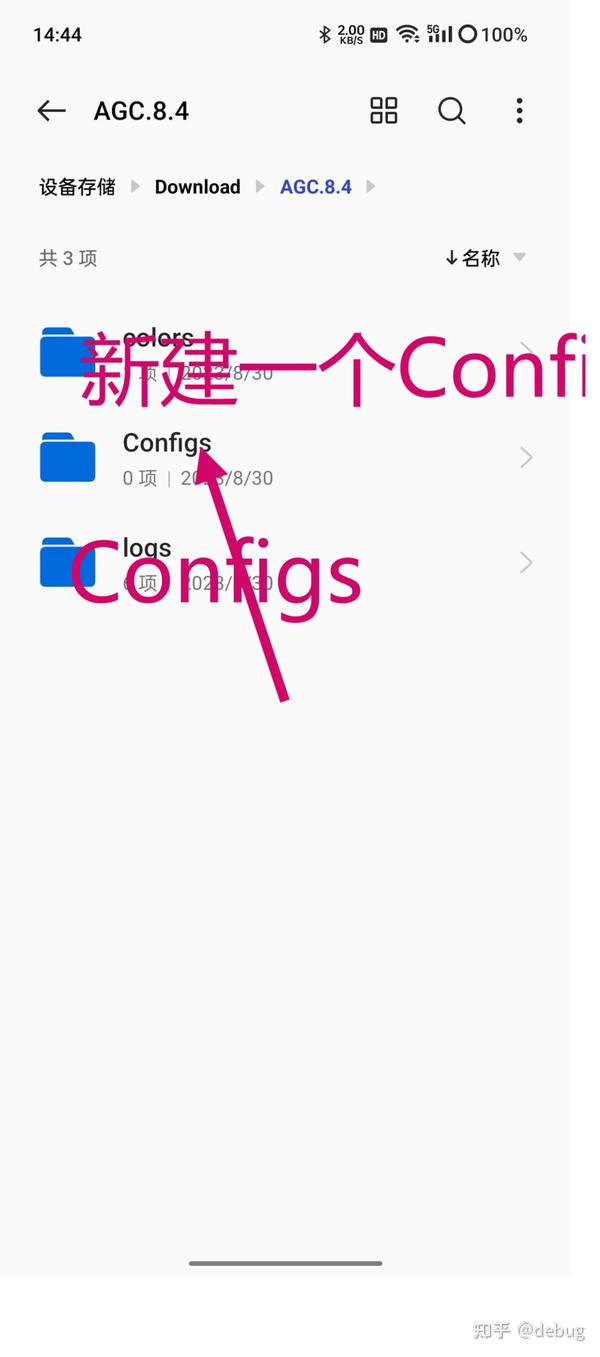The image size is (600, 1357).
Task: Switch to grid view layout
Action: 384,111
